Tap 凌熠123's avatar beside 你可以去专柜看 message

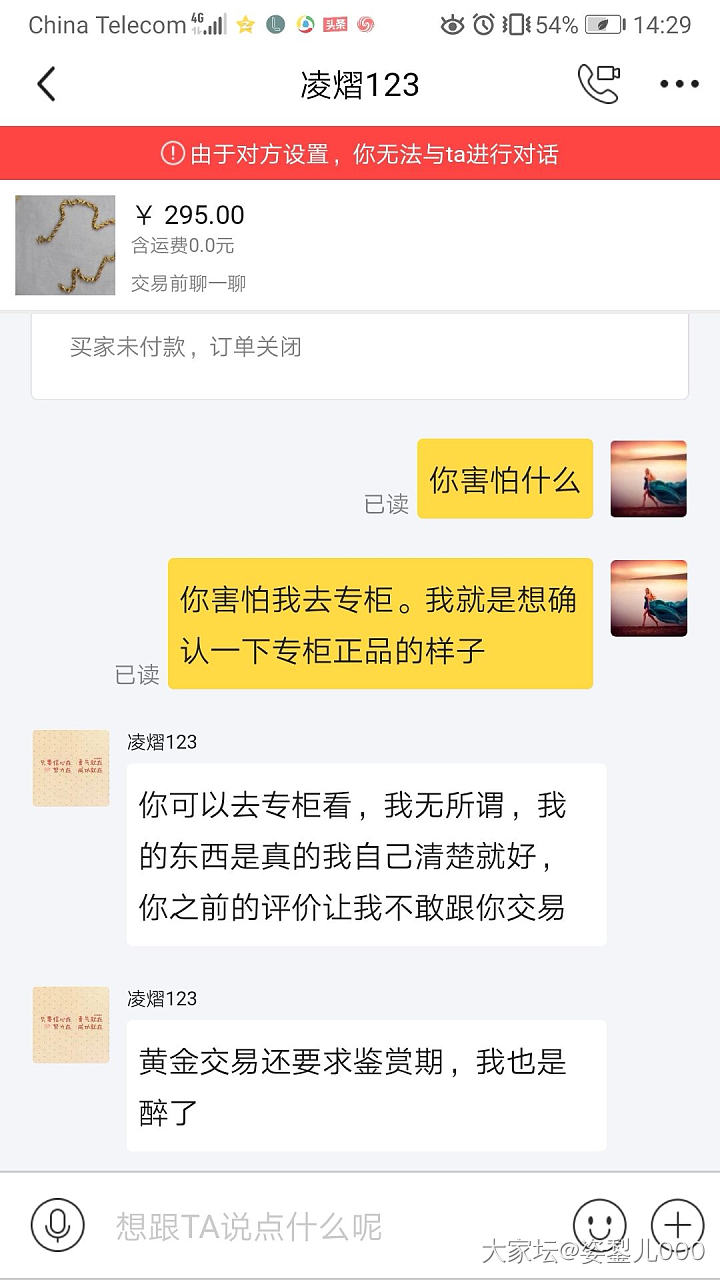[71, 768]
